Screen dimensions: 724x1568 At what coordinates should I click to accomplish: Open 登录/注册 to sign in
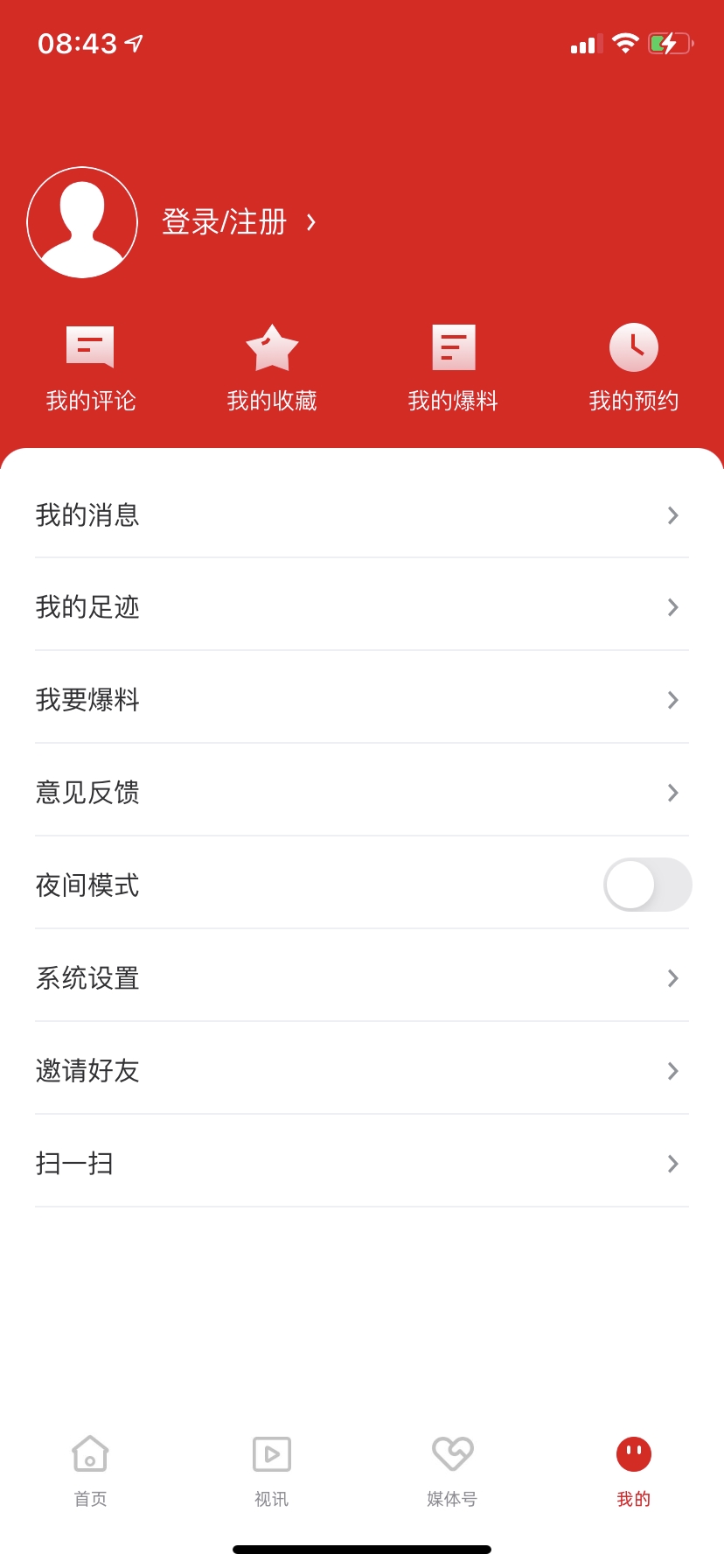point(224,221)
